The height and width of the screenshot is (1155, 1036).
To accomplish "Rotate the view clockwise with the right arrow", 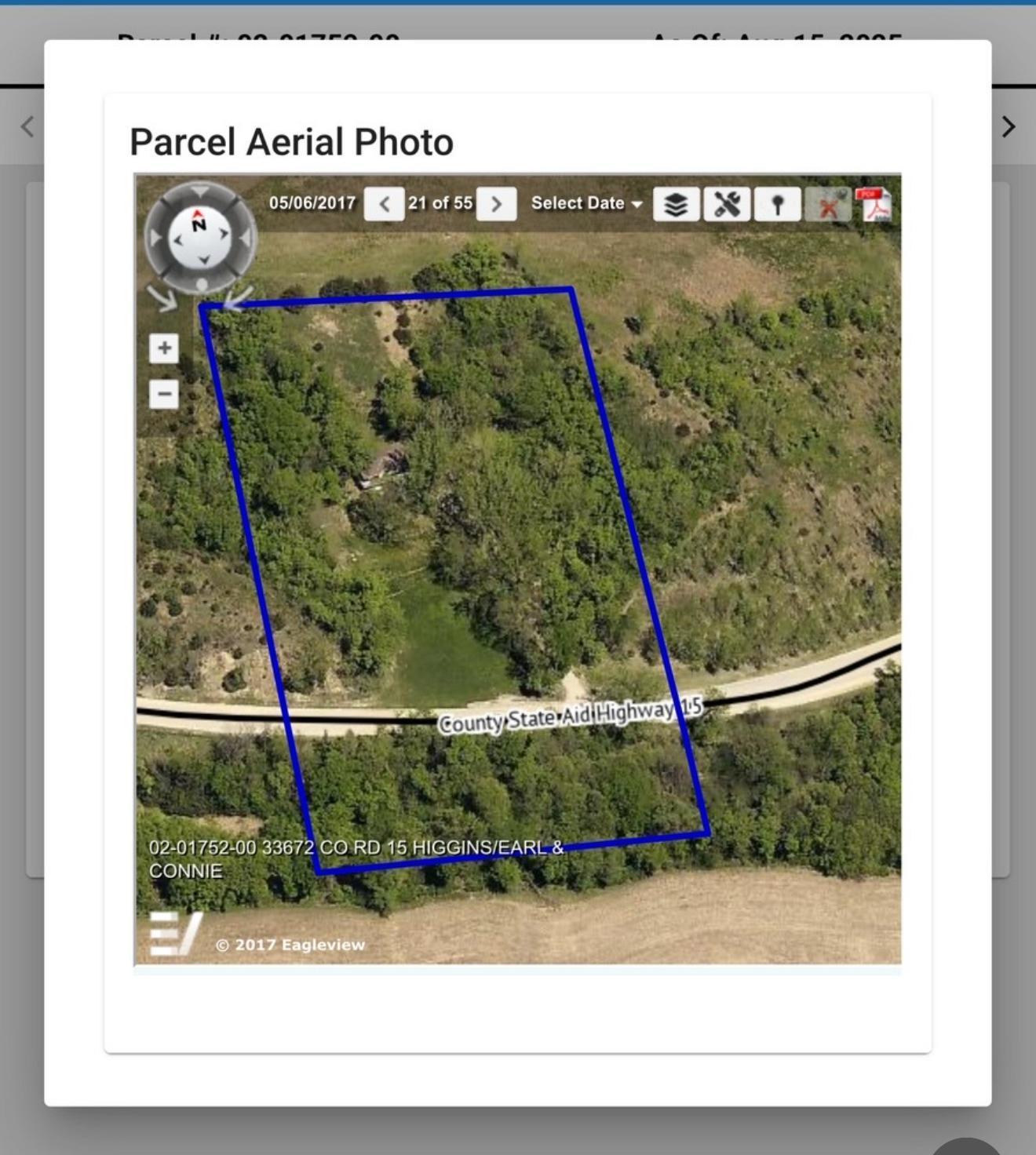I will pos(239,299).
